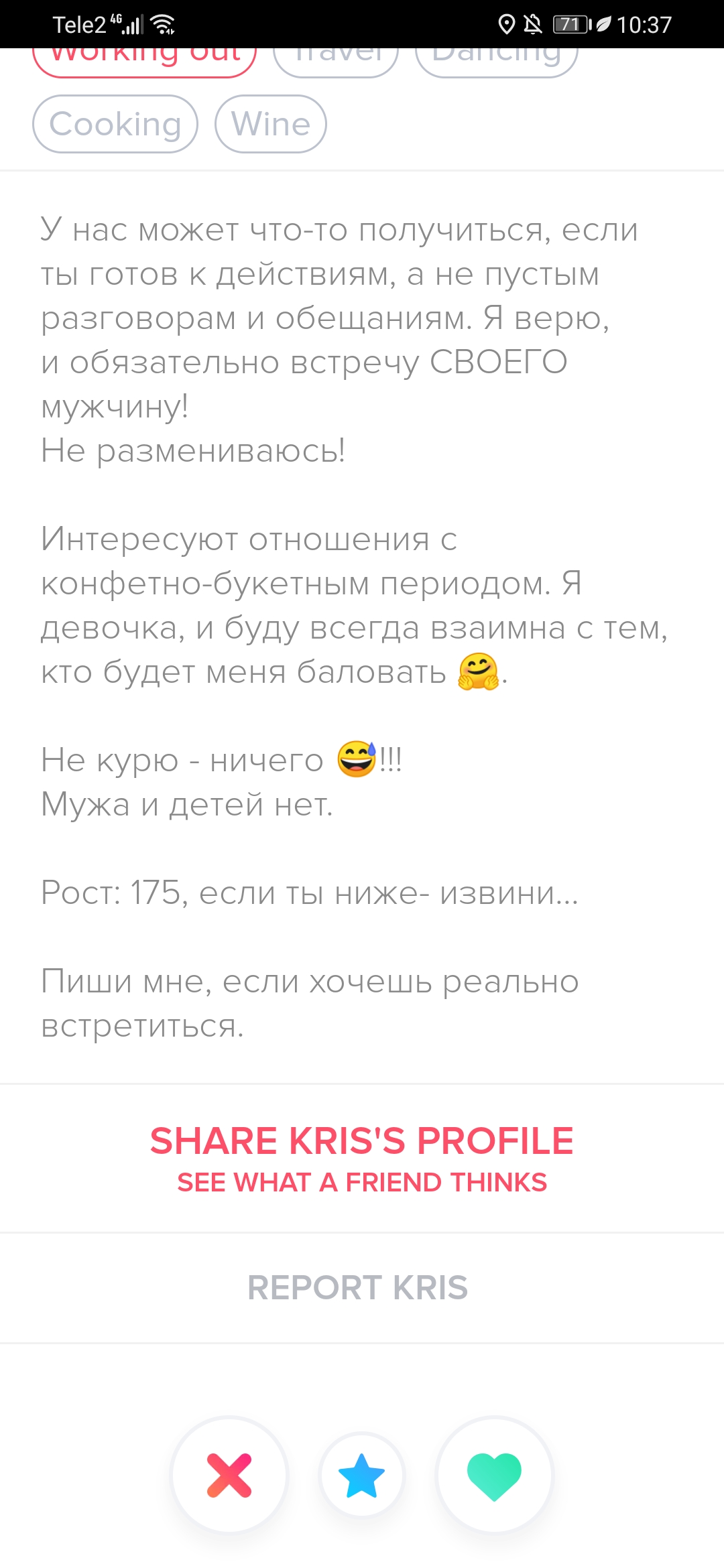Viewport: 724px width, 1568px height.
Task: Share Kris's profile with a friend
Action: 362,1159
